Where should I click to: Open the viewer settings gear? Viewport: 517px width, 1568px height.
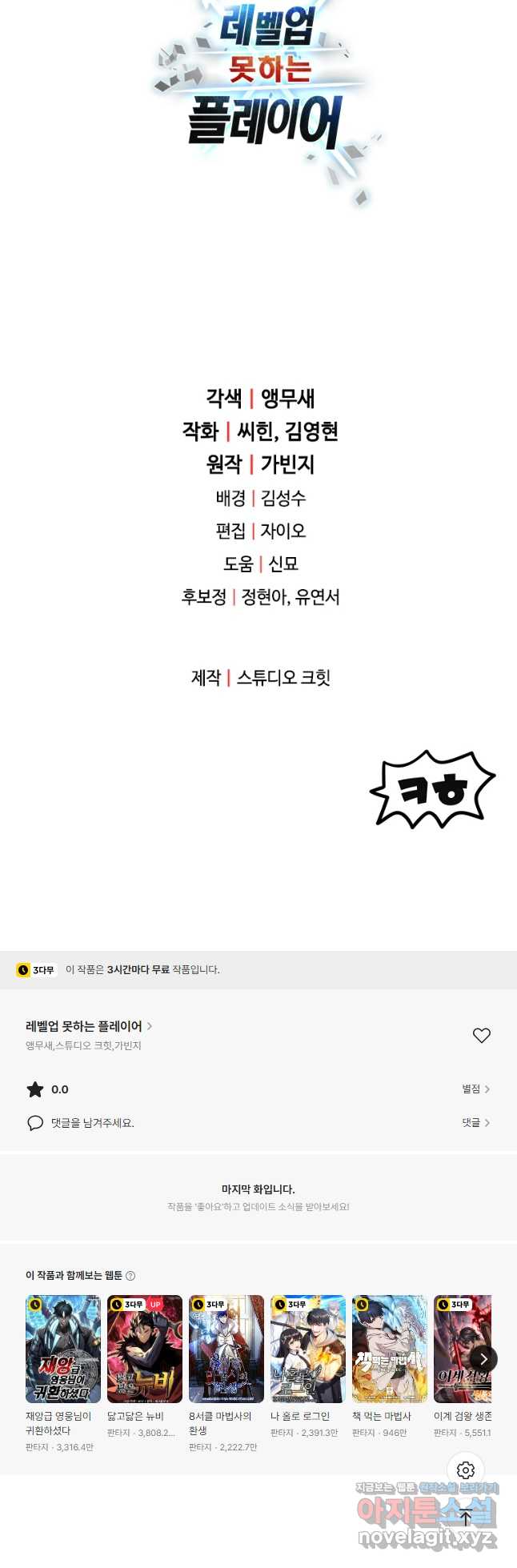coord(466,1470)
